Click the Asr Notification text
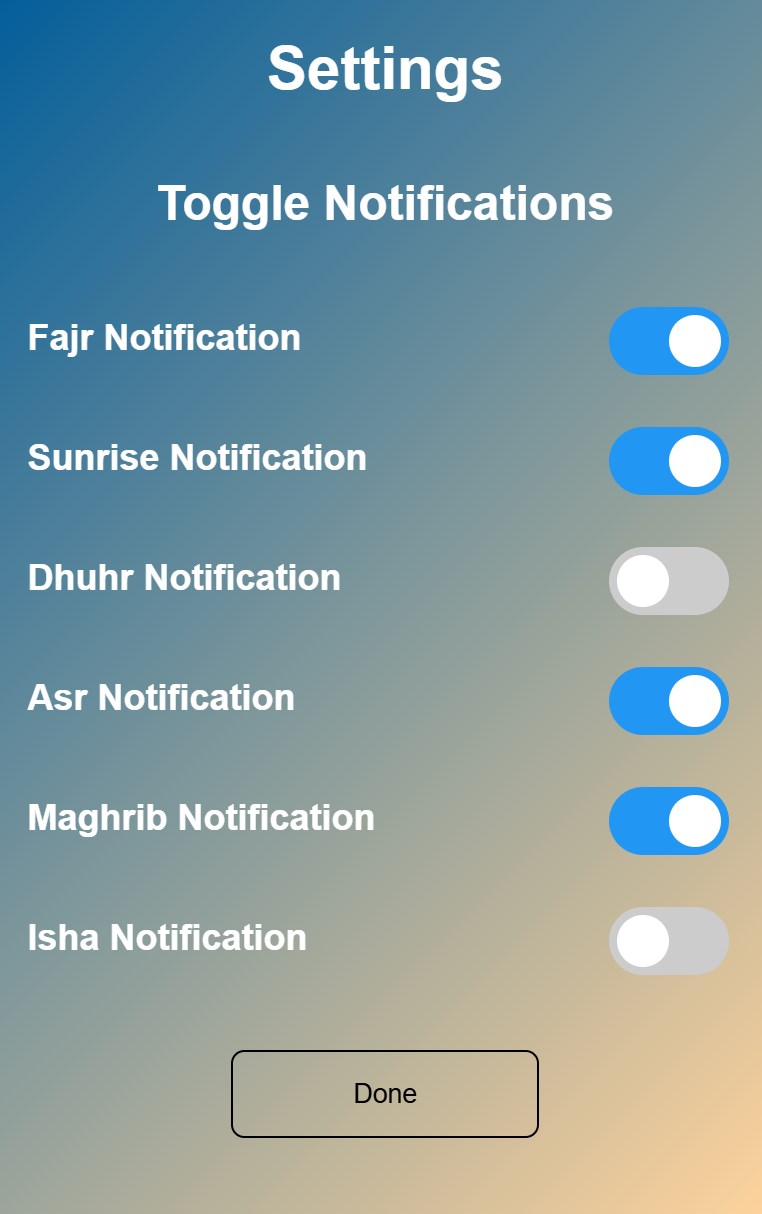 (160, 698)
